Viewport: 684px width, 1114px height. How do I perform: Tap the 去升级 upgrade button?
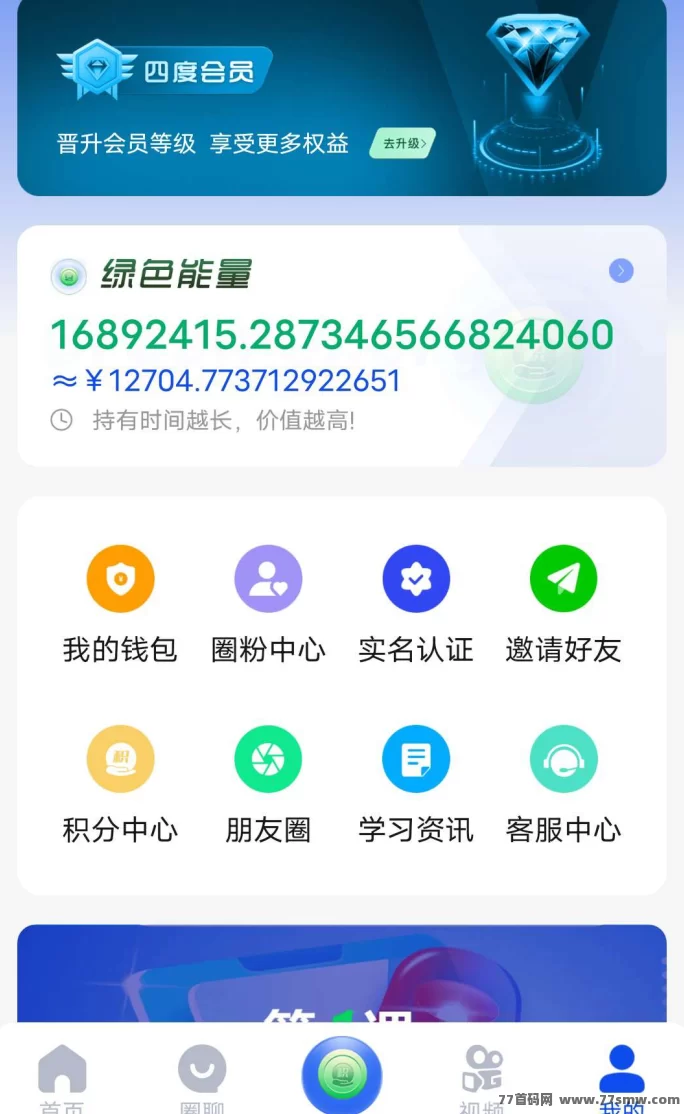pos(403,144)
